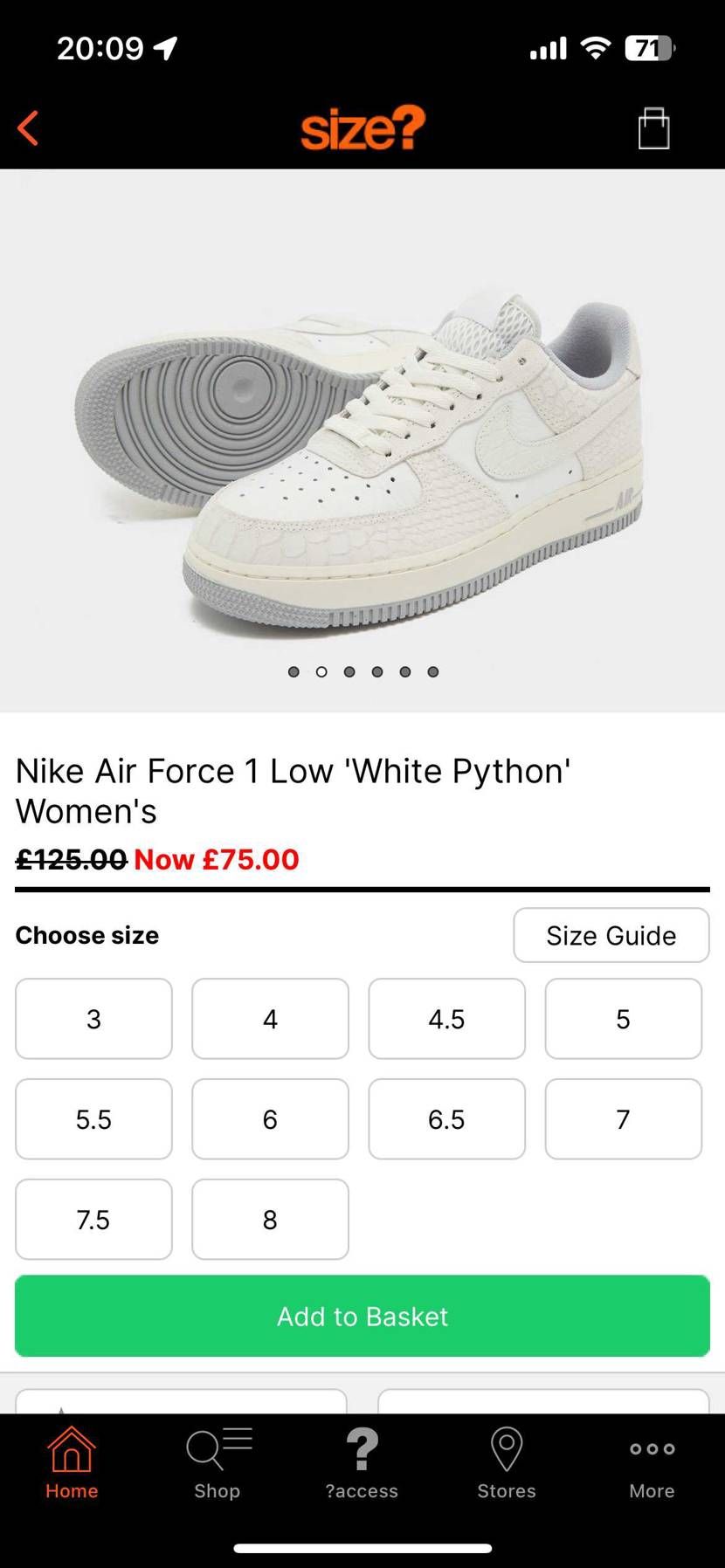Jump to the second product image dot

(x=321, y=671)
